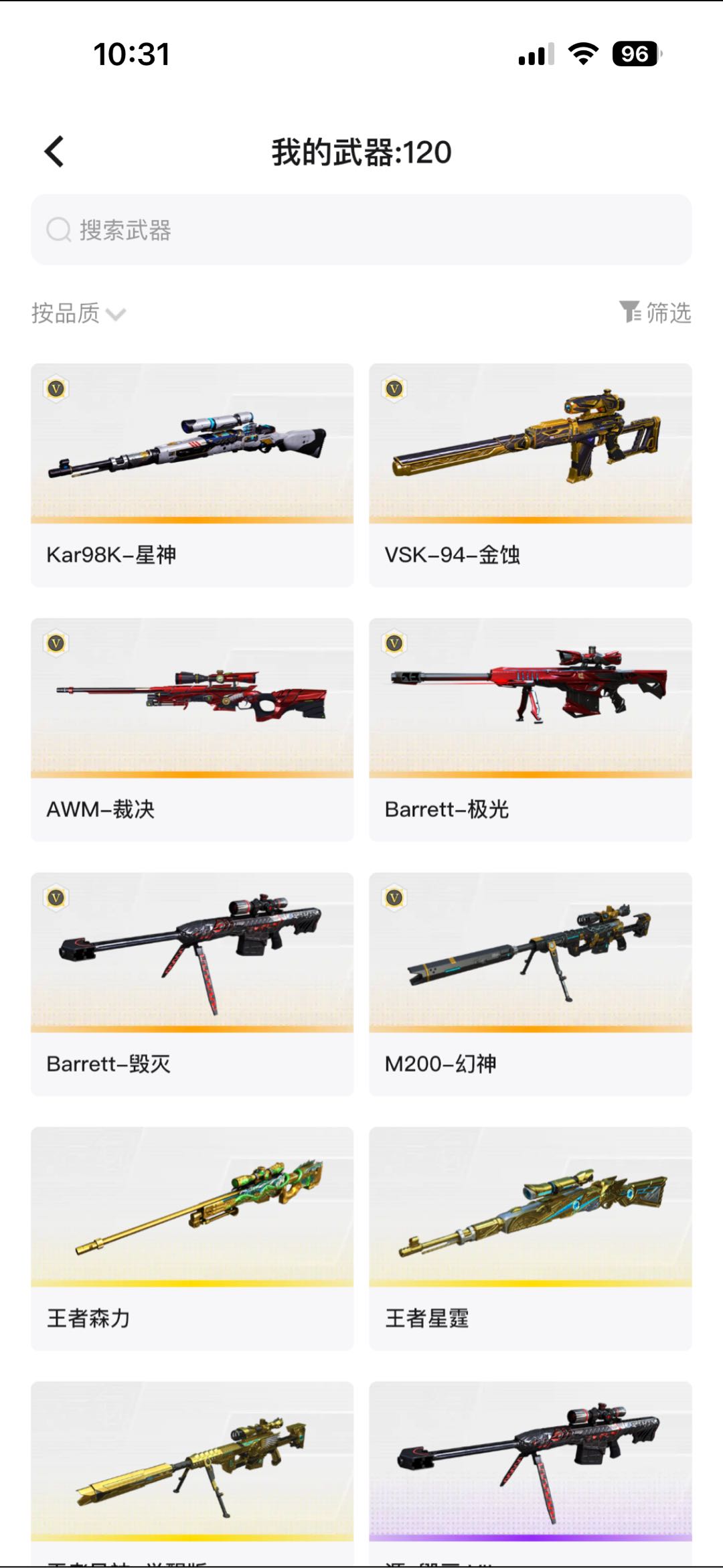The width and height of the screenshot is (723, 1568).
Task: Open the 筛选 filter options
Action: 655,313
